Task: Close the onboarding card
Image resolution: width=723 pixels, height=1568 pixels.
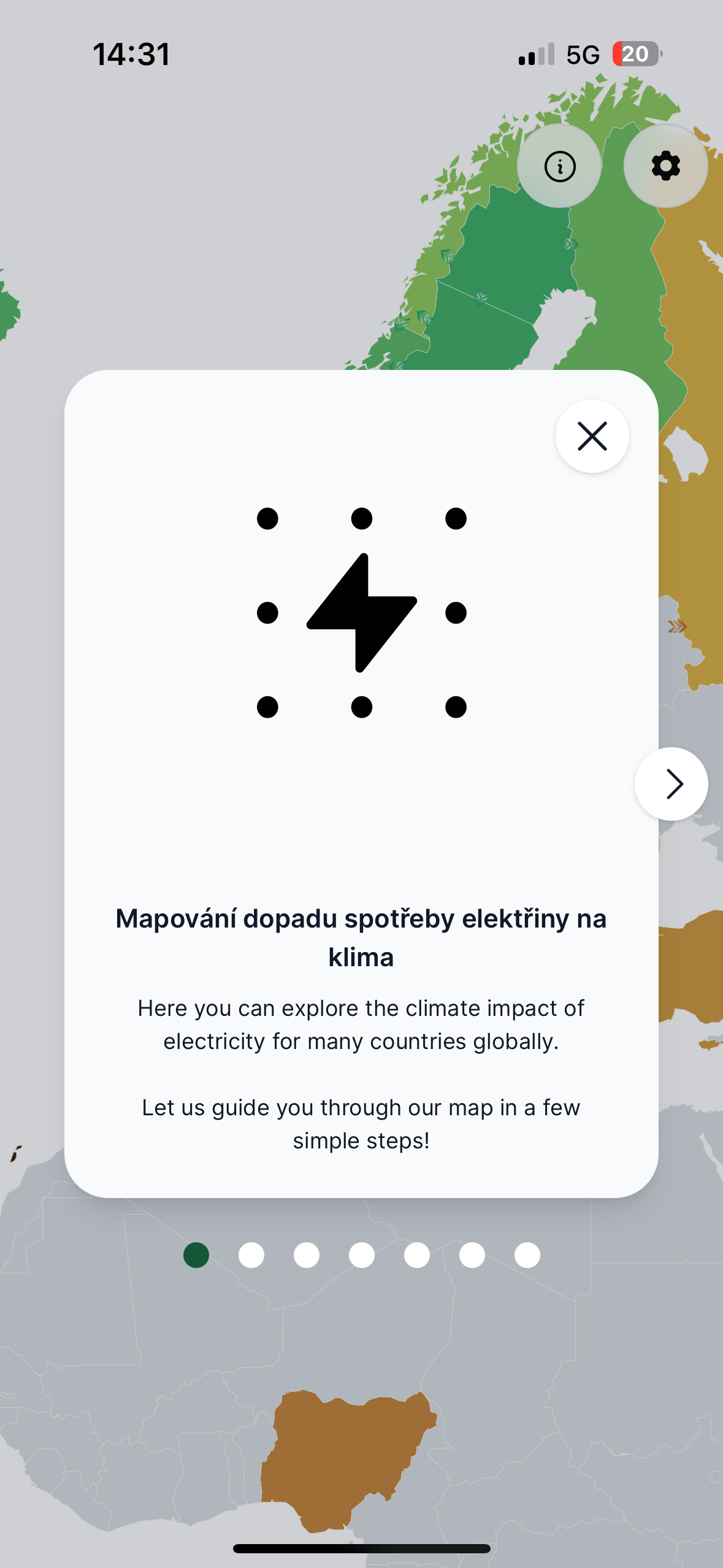Action: (592, 436)
